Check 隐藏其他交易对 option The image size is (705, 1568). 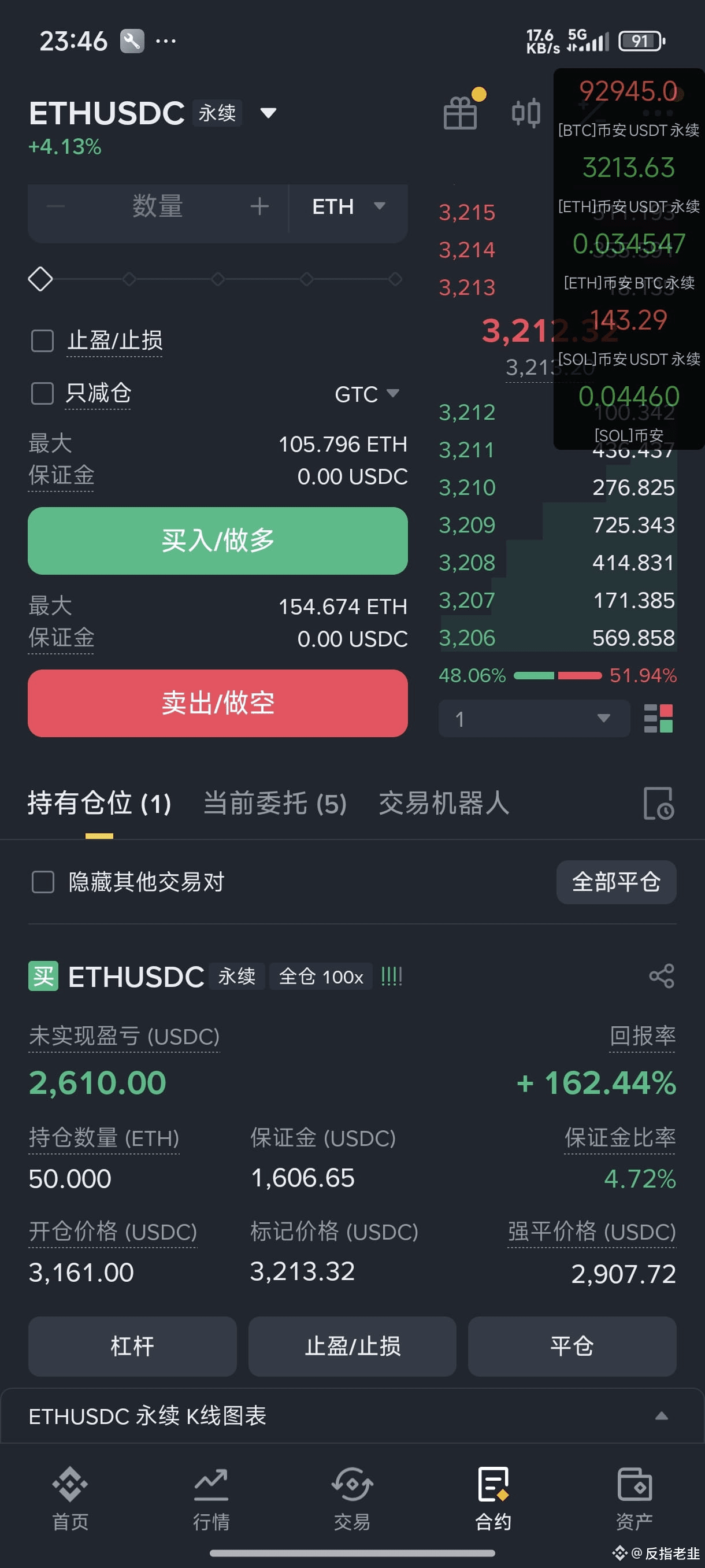pos(42,882)
